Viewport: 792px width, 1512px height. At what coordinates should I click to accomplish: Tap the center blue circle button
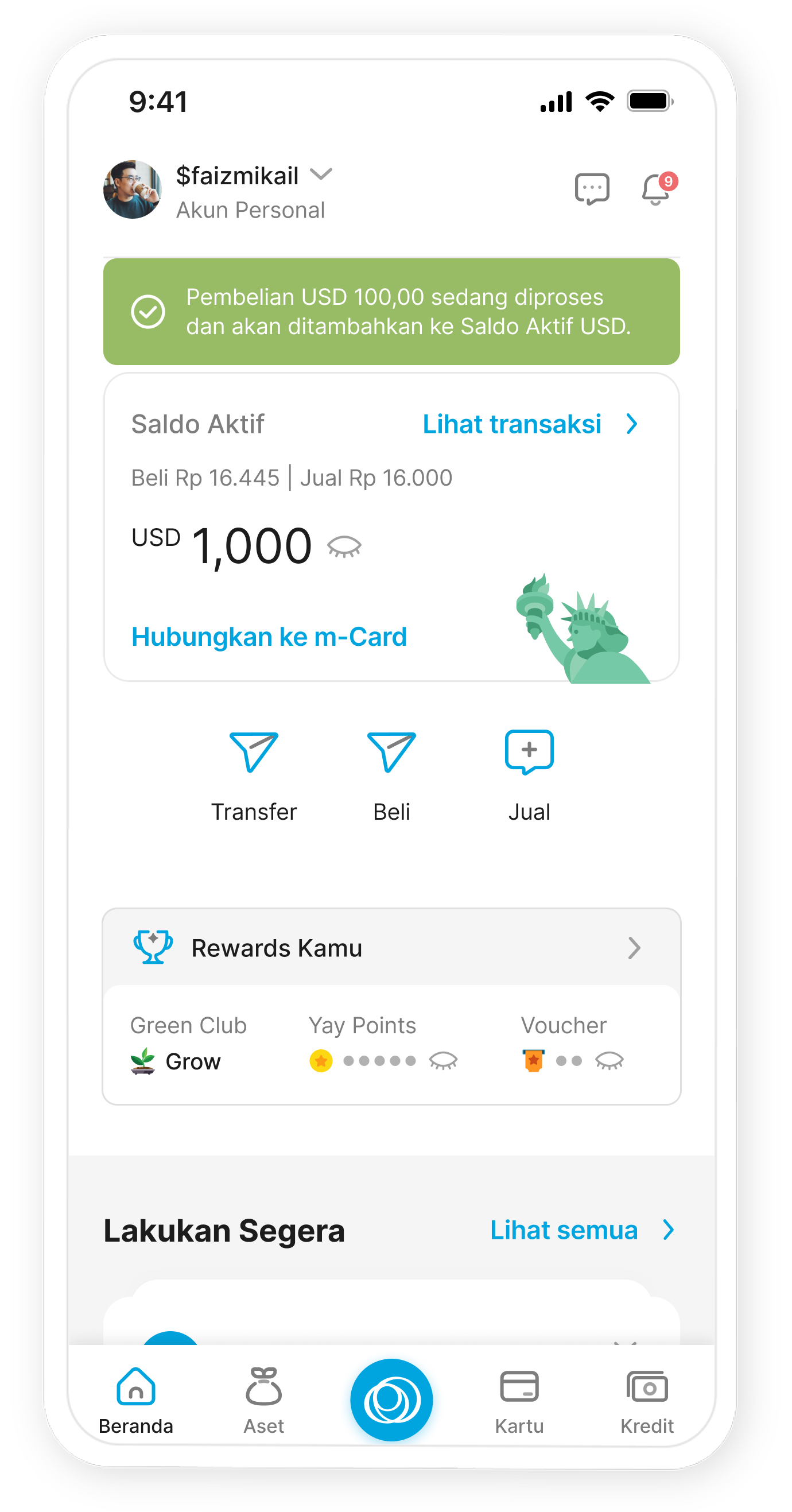[x=391, y=1400]
